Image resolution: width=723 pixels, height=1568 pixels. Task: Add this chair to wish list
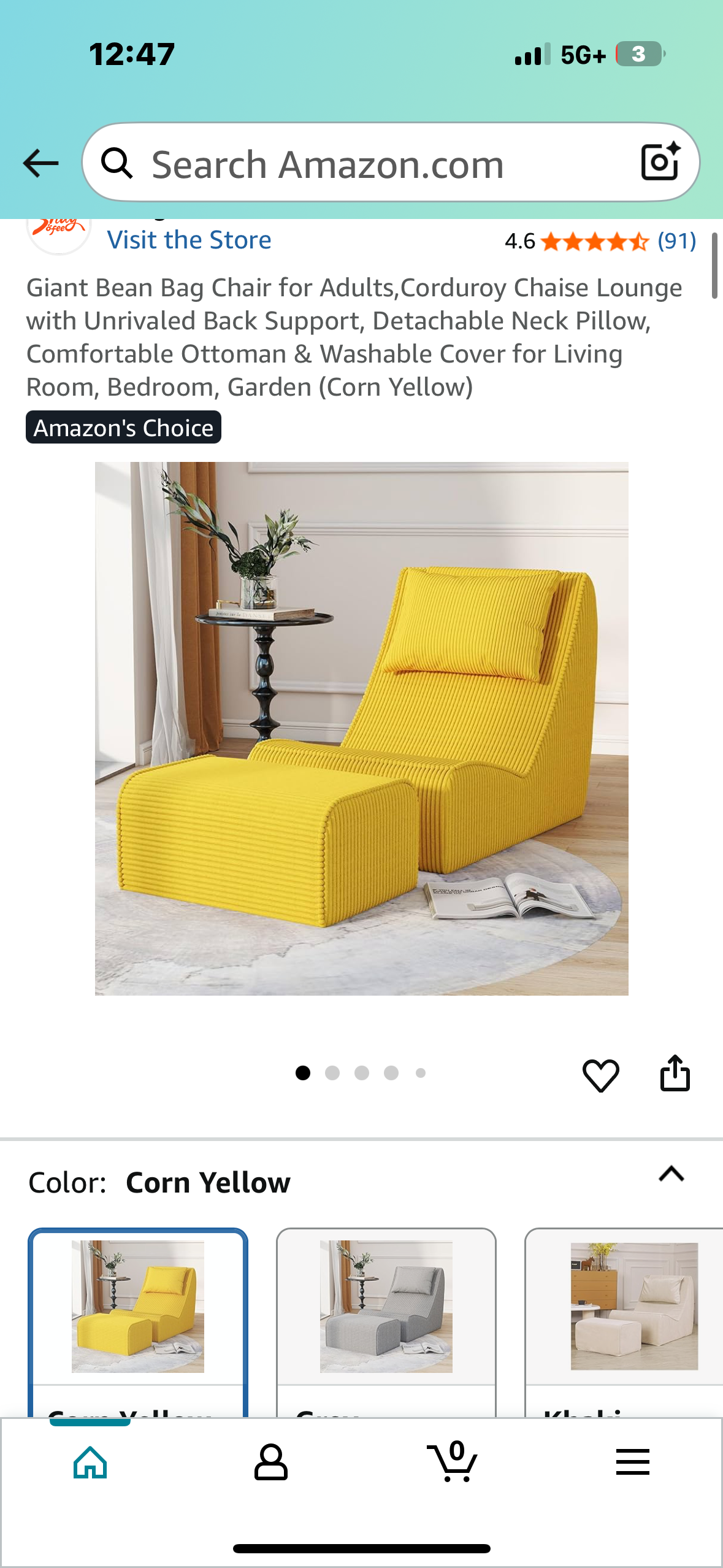pos(600,1075)
